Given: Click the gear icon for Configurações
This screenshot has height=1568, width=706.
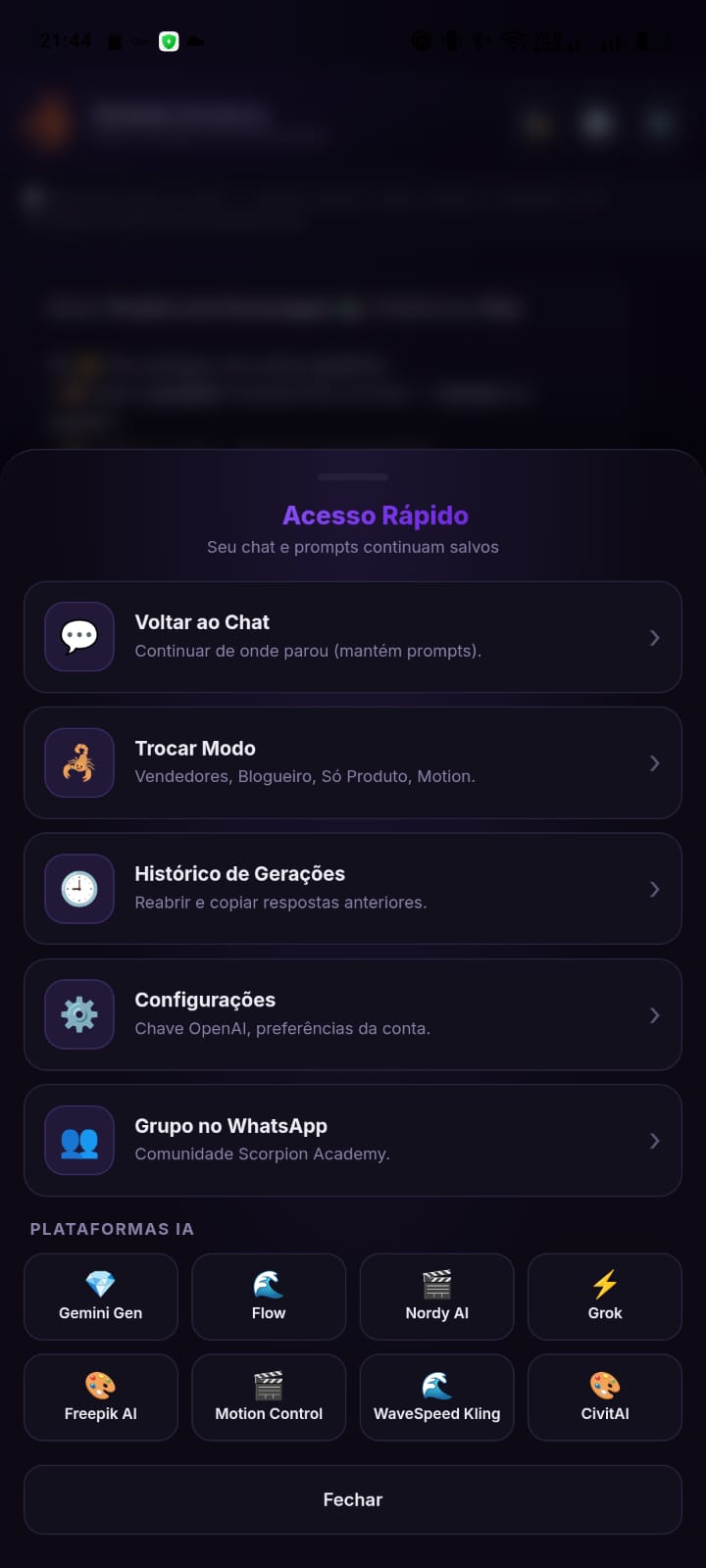Looking at the screenshot, I should click(78, 1014).
